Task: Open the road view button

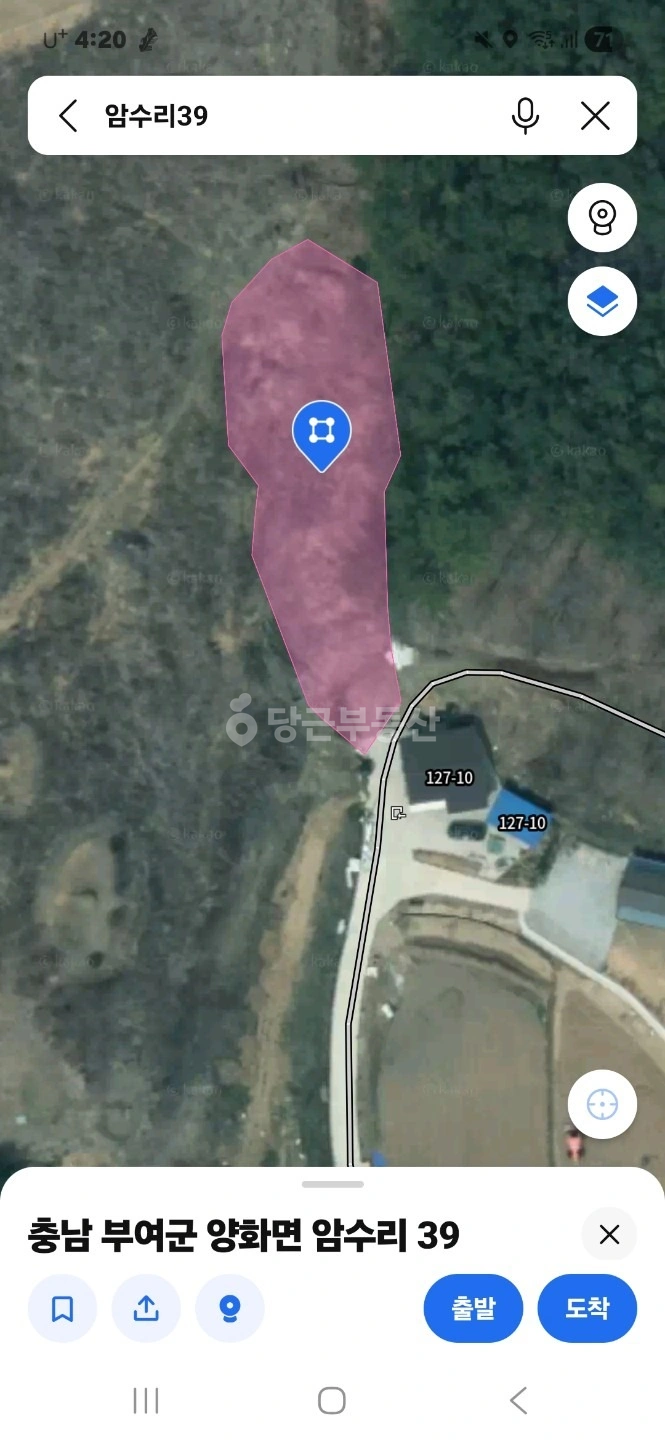Action: point(602,217)
